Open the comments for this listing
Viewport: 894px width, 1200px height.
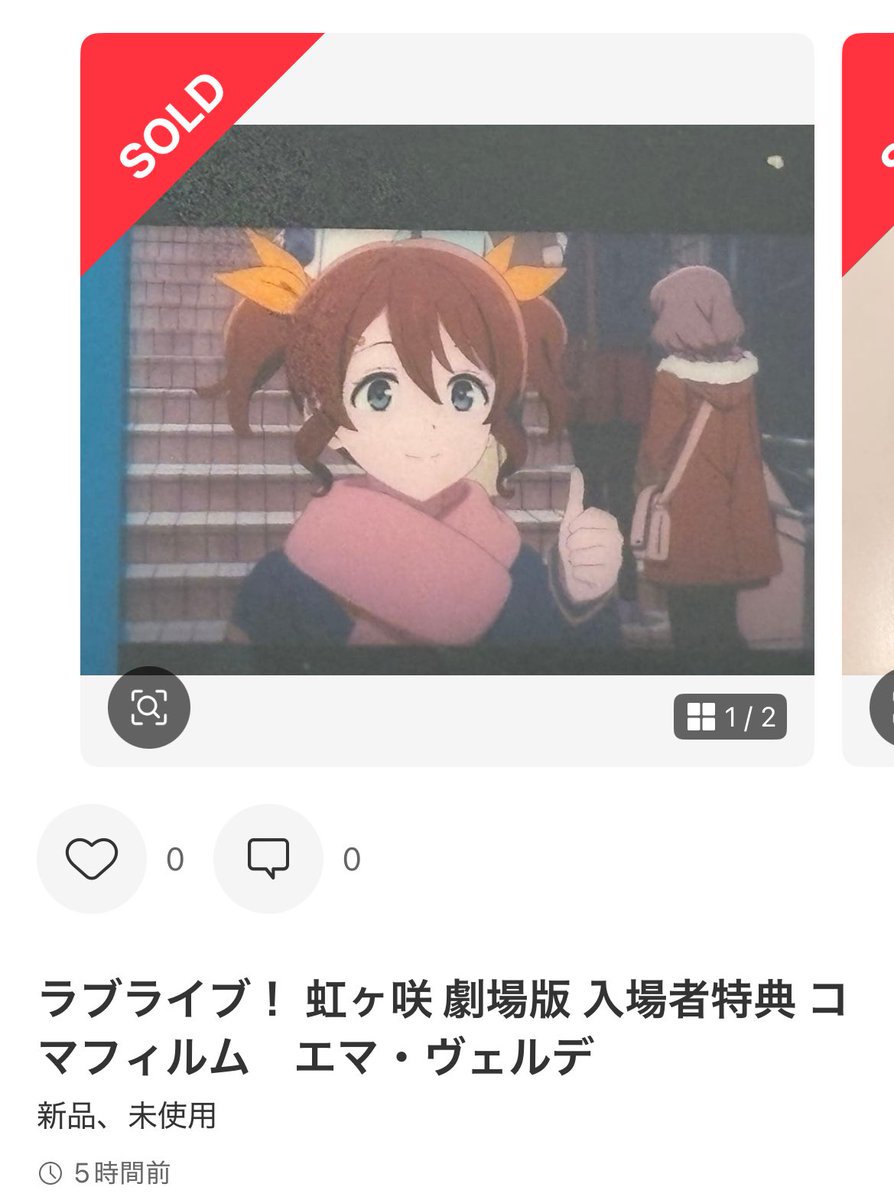click(268, 859)
